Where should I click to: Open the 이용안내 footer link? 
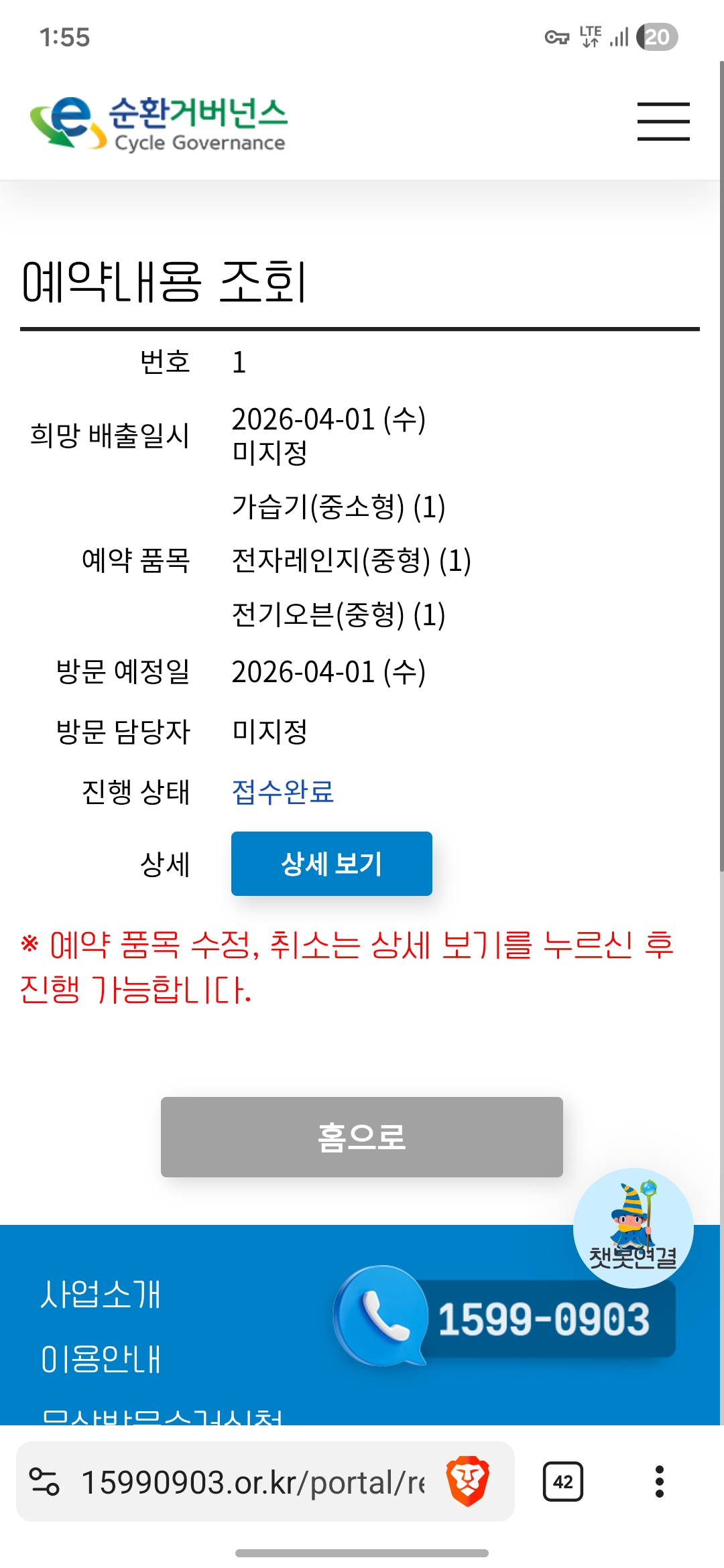click(x=101, y=1359)
